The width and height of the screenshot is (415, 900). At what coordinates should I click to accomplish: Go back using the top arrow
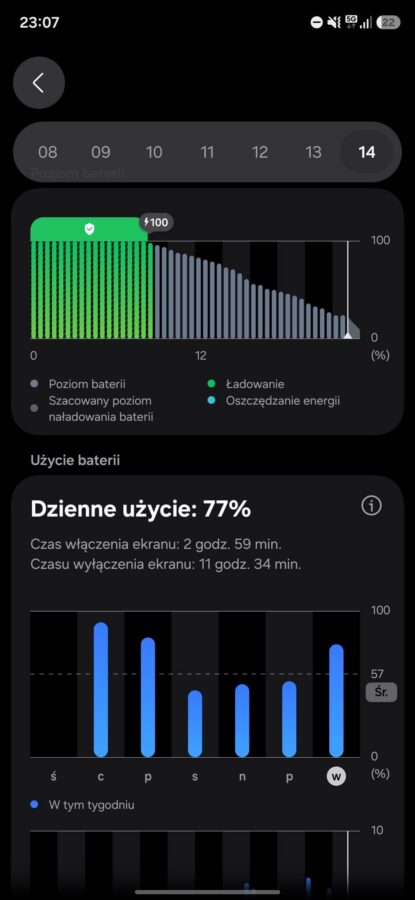38,83
